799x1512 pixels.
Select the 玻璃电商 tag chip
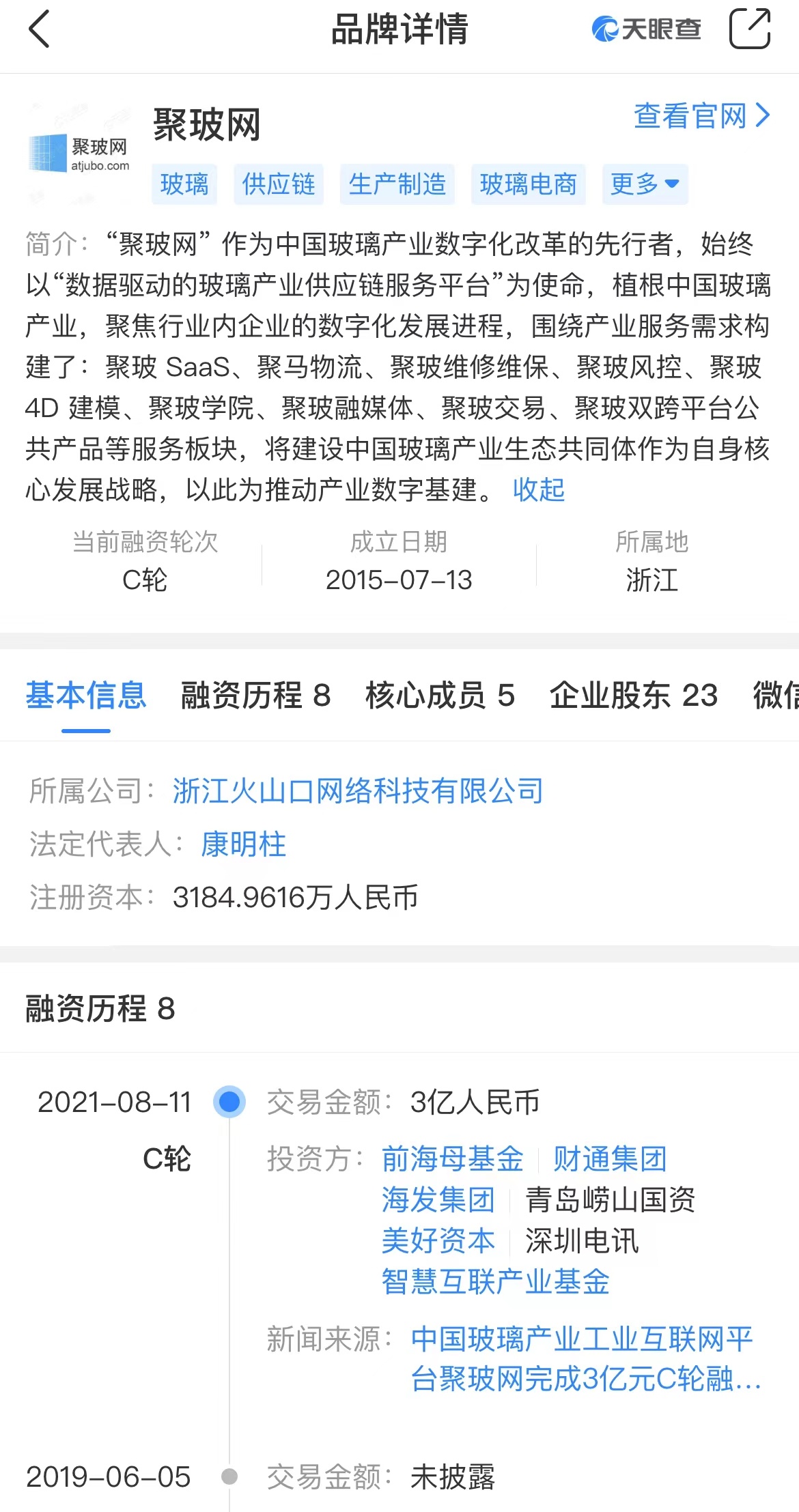(529, 184)
